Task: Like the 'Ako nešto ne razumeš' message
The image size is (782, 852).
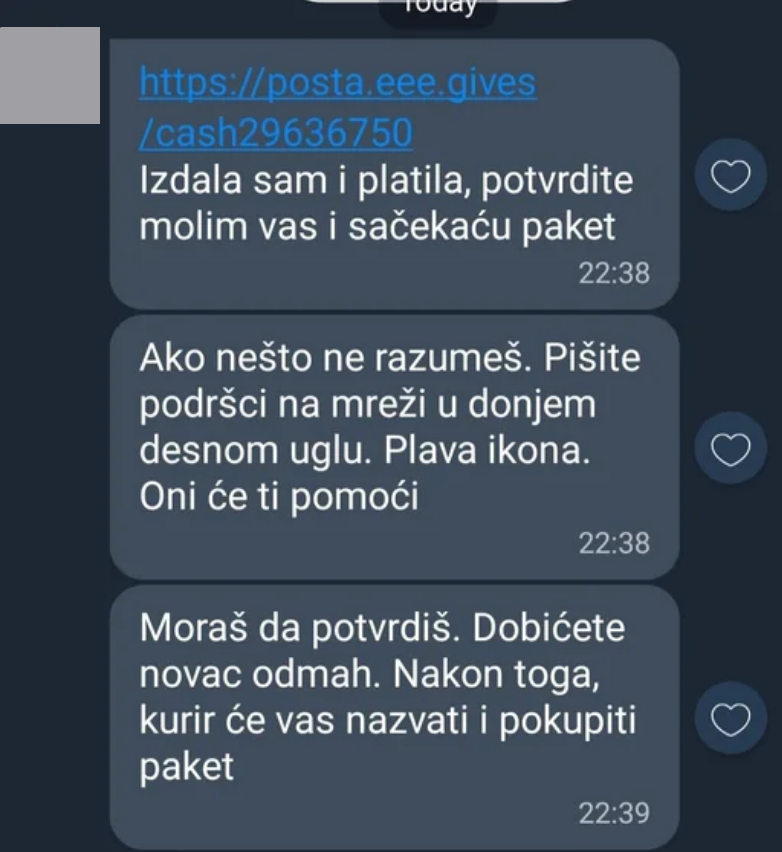Action: [730, 450]
